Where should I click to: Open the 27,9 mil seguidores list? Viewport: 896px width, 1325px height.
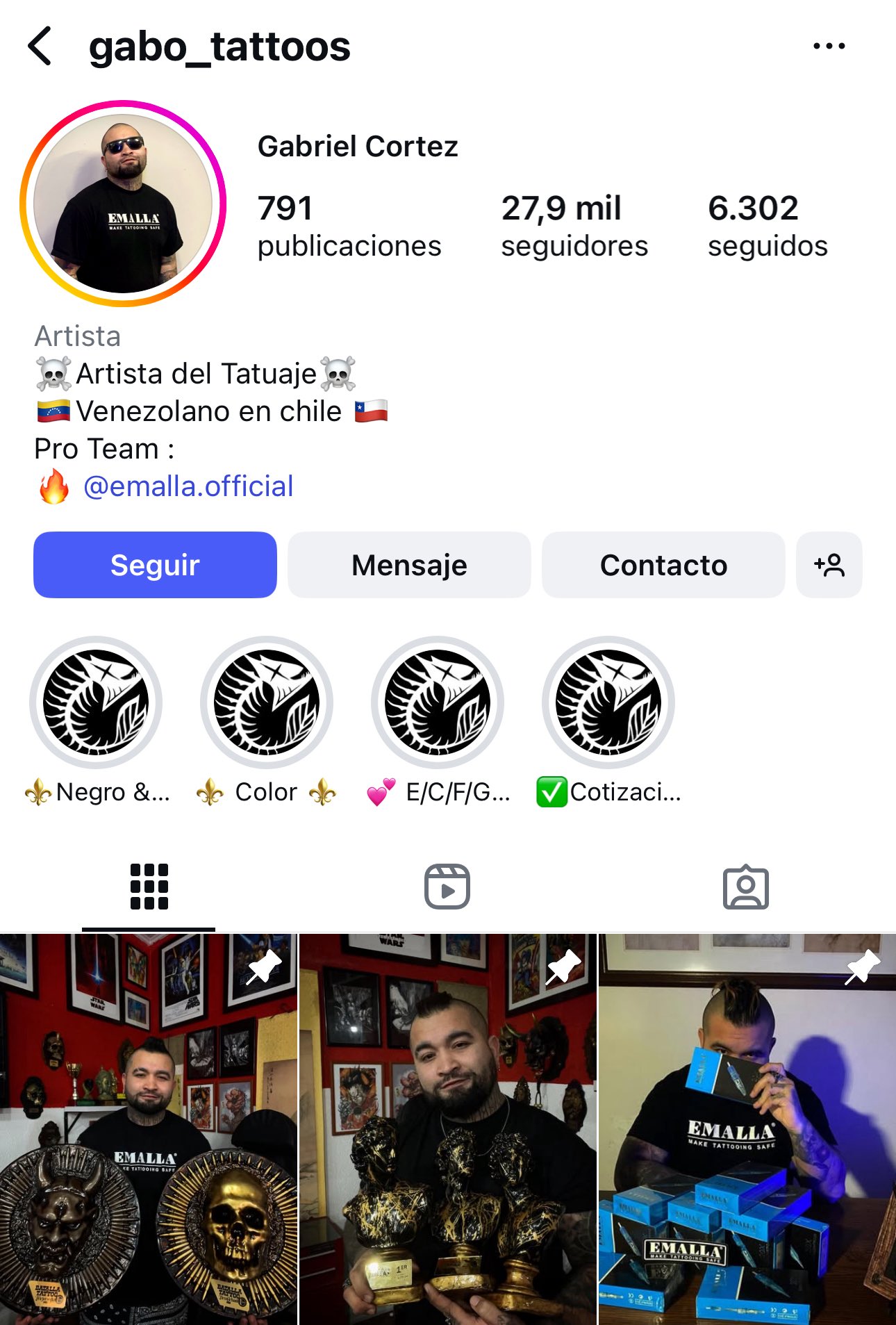pos(574,226)
